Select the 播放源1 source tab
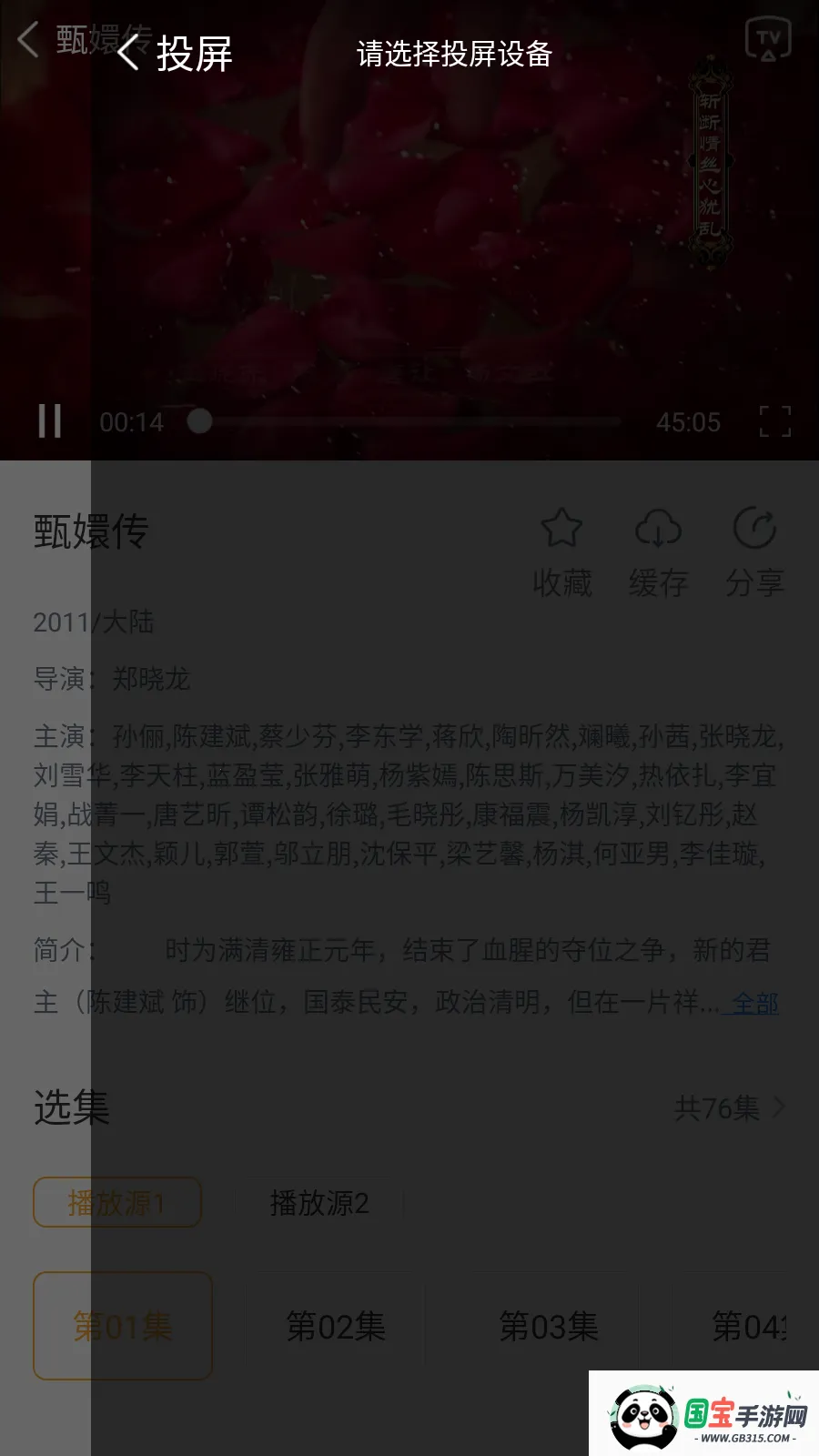Image resolution: width=819 pixels, height=1456 pixels. click(117, 1203)
